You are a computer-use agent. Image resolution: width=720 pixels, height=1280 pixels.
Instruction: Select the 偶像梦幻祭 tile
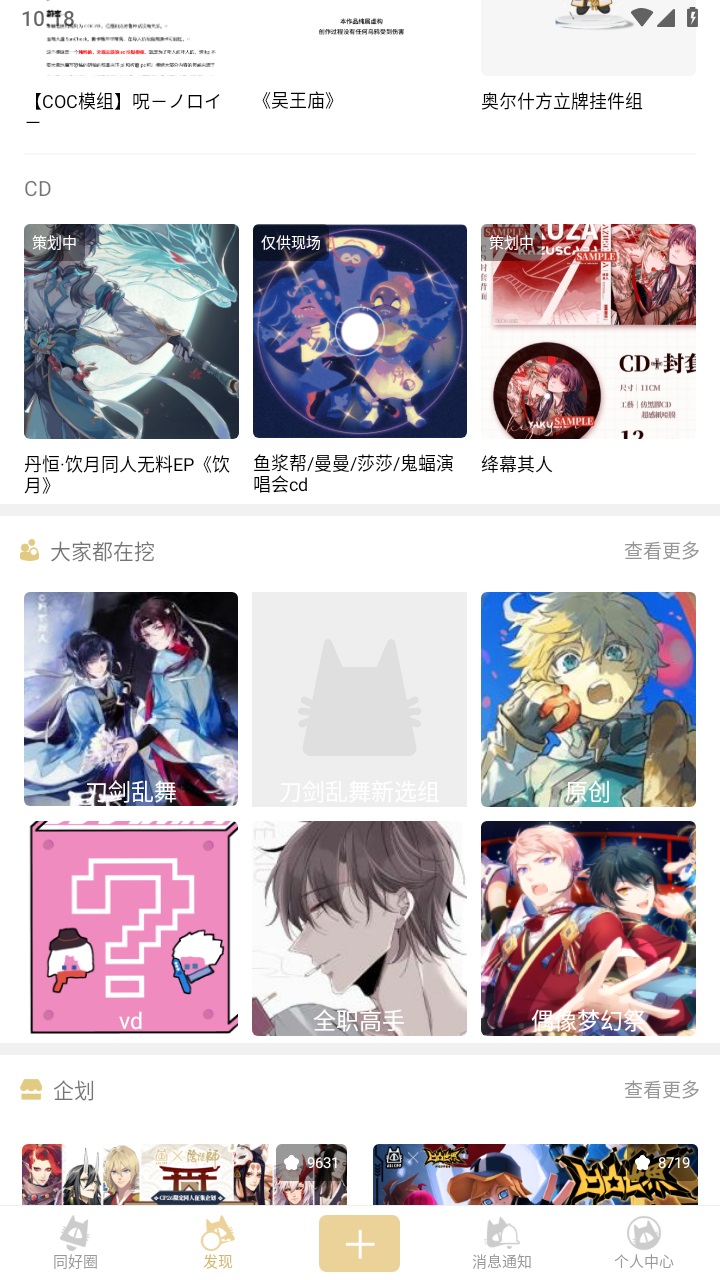click(x=588, y=928)
